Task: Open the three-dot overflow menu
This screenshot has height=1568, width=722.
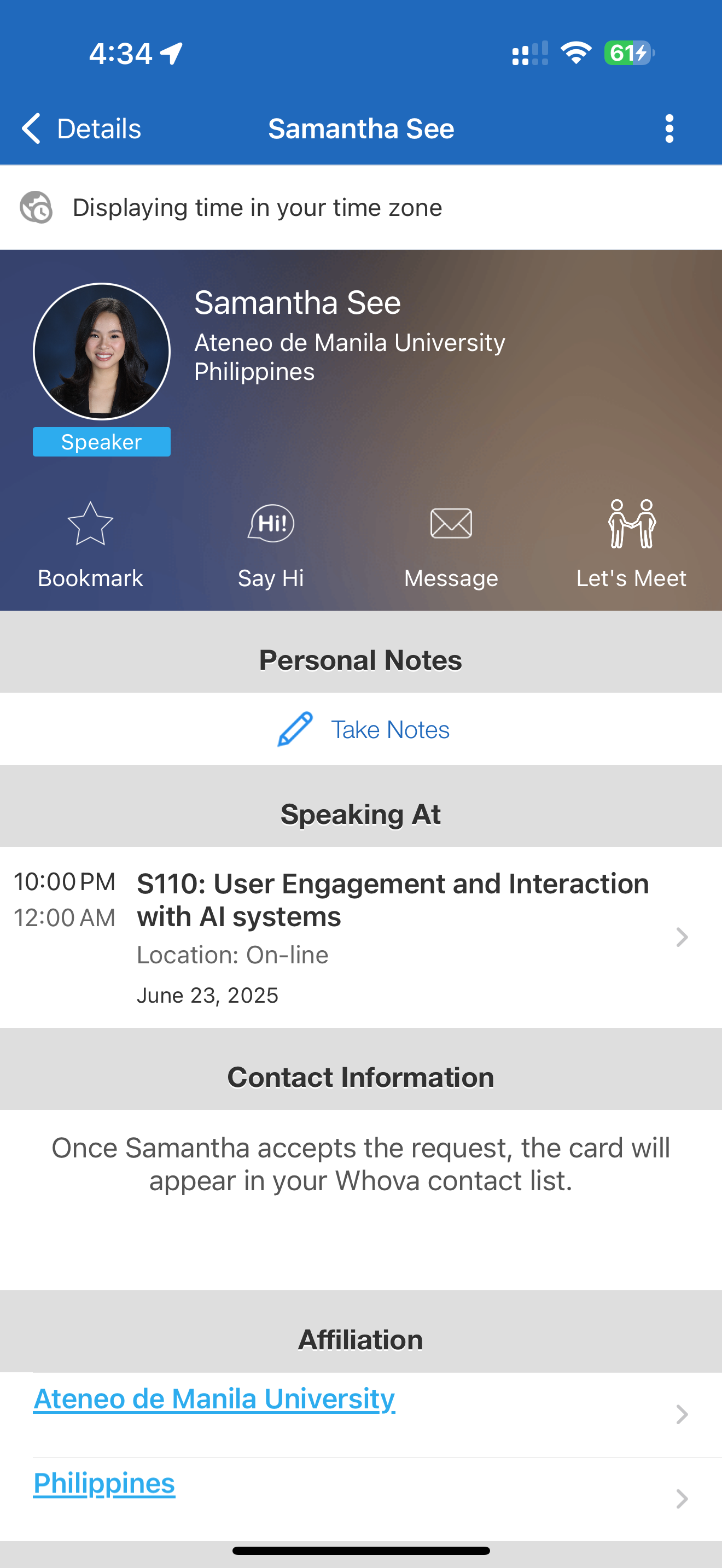Action: coord(669,128)
